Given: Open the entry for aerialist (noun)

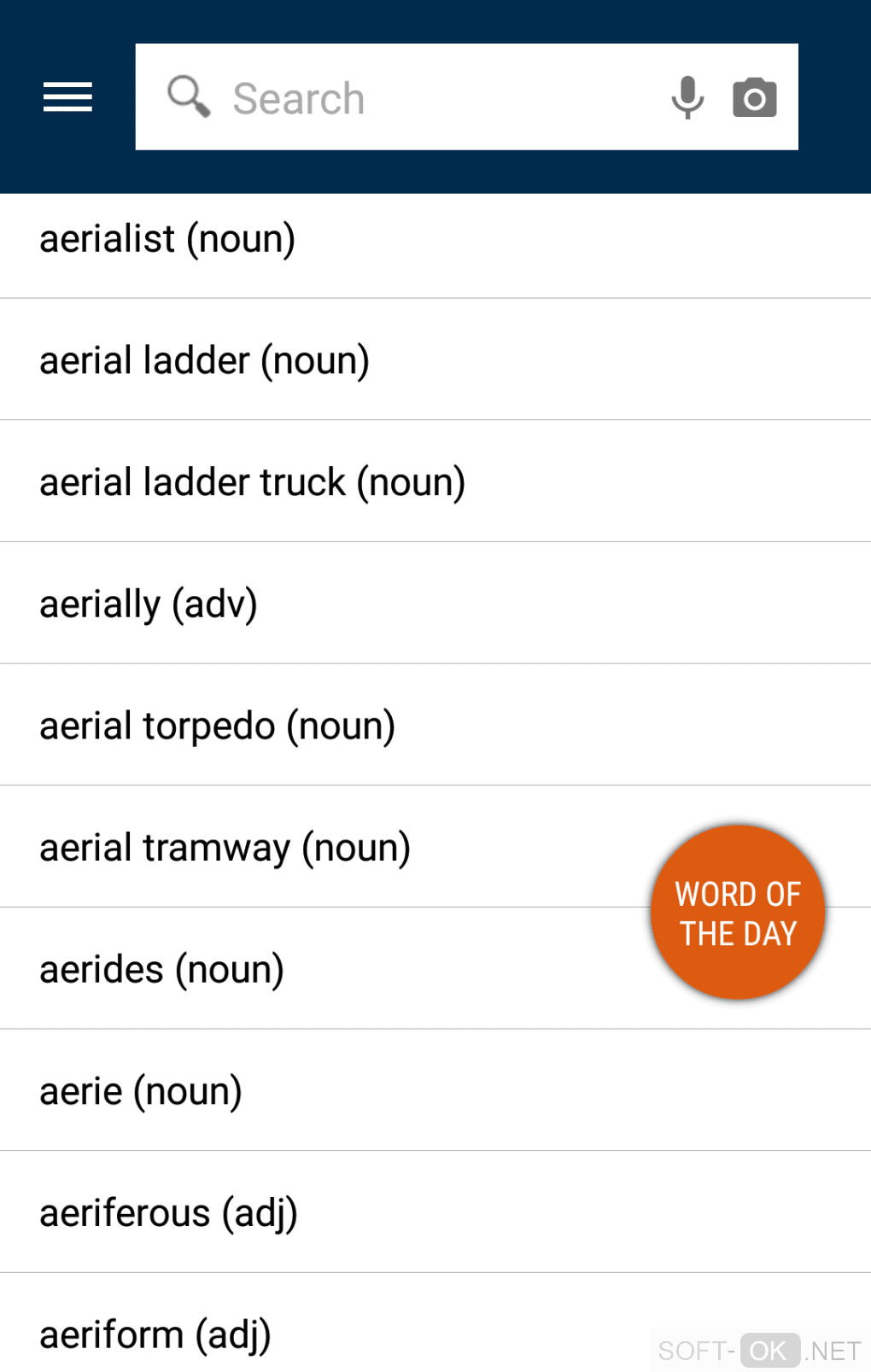Looking at the screenshot, I should pyautogui.click(x=167, y=239).
